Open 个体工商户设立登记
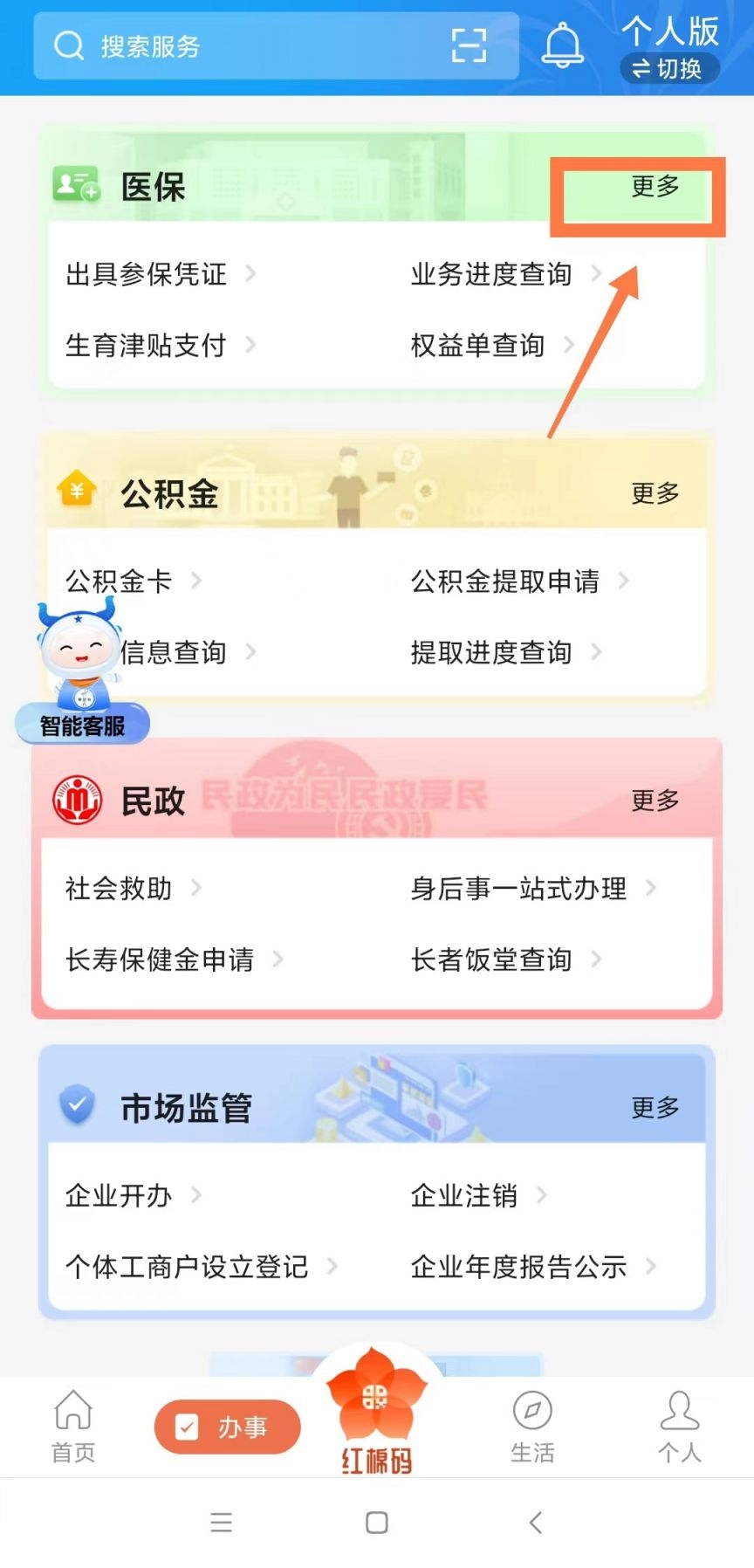Screen dimensions: 754x1568 point(188,1266)
